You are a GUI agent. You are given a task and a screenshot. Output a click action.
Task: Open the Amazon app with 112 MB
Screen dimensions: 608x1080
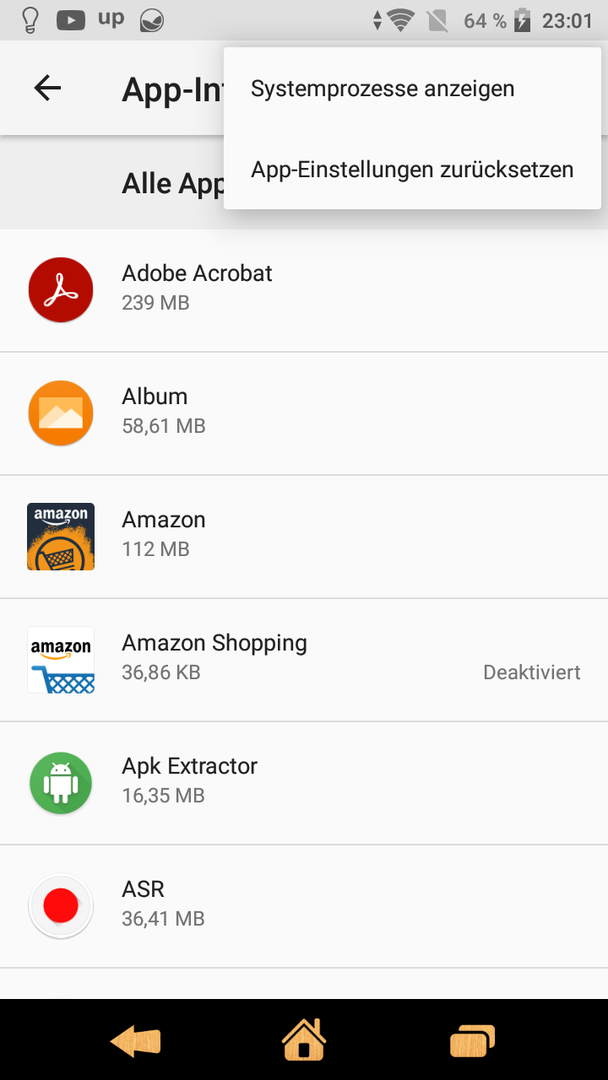click(304, 537)
